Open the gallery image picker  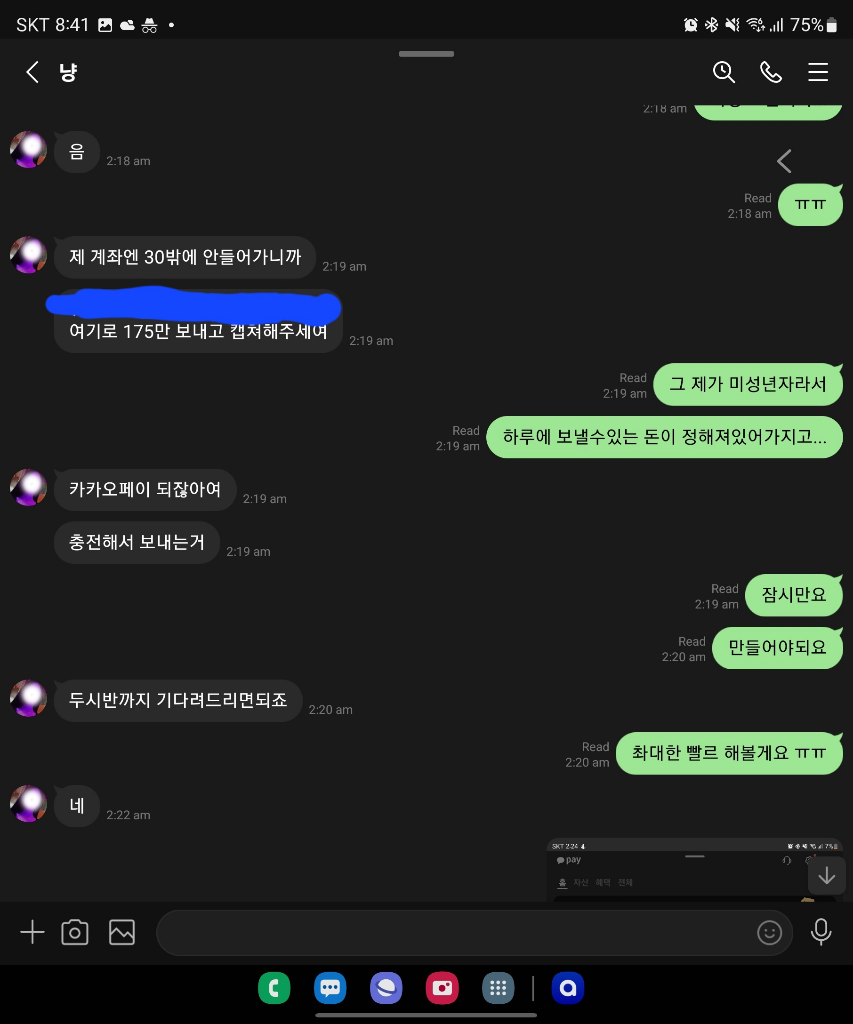pyautogui.click(x=122, y=933)
